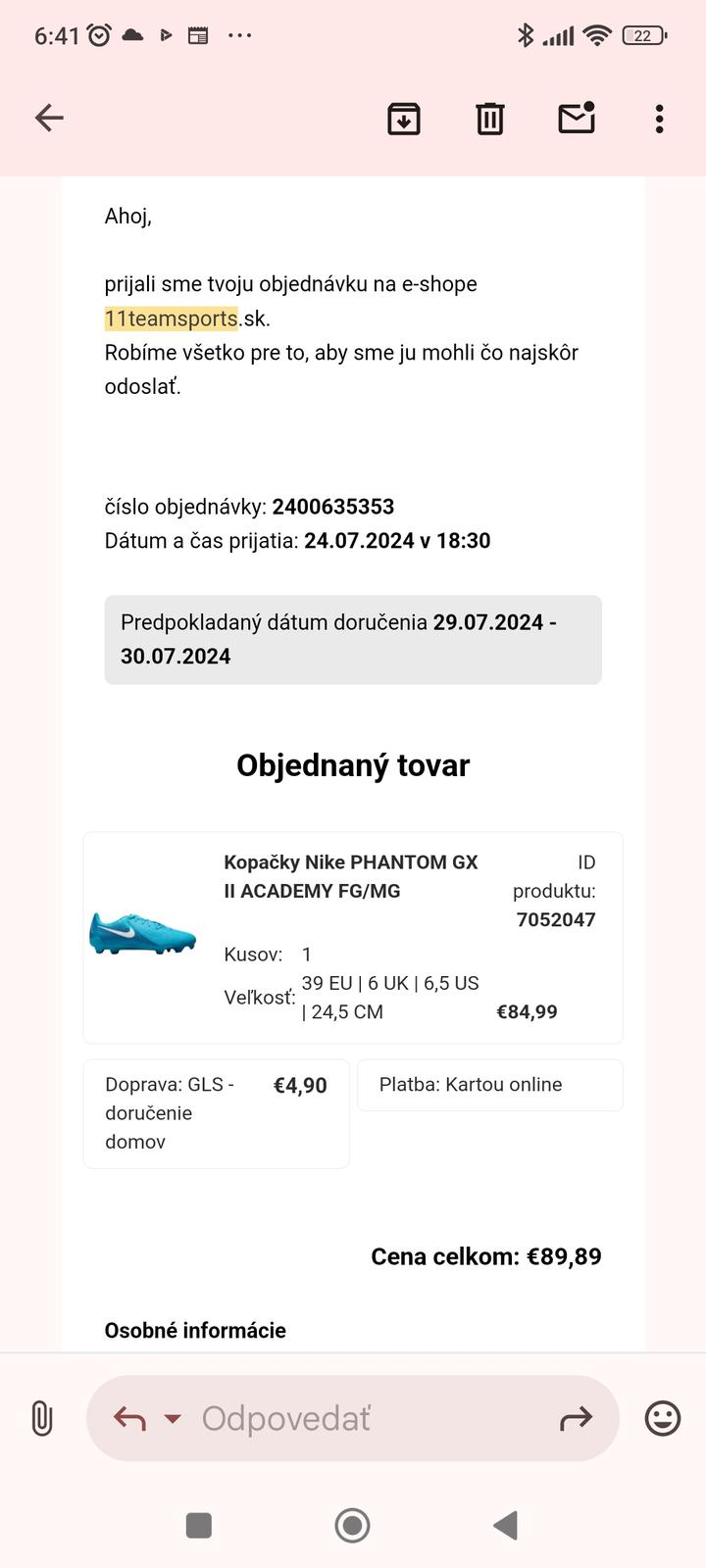Archive this email
Screen dimensions: 706x1568
404,119
